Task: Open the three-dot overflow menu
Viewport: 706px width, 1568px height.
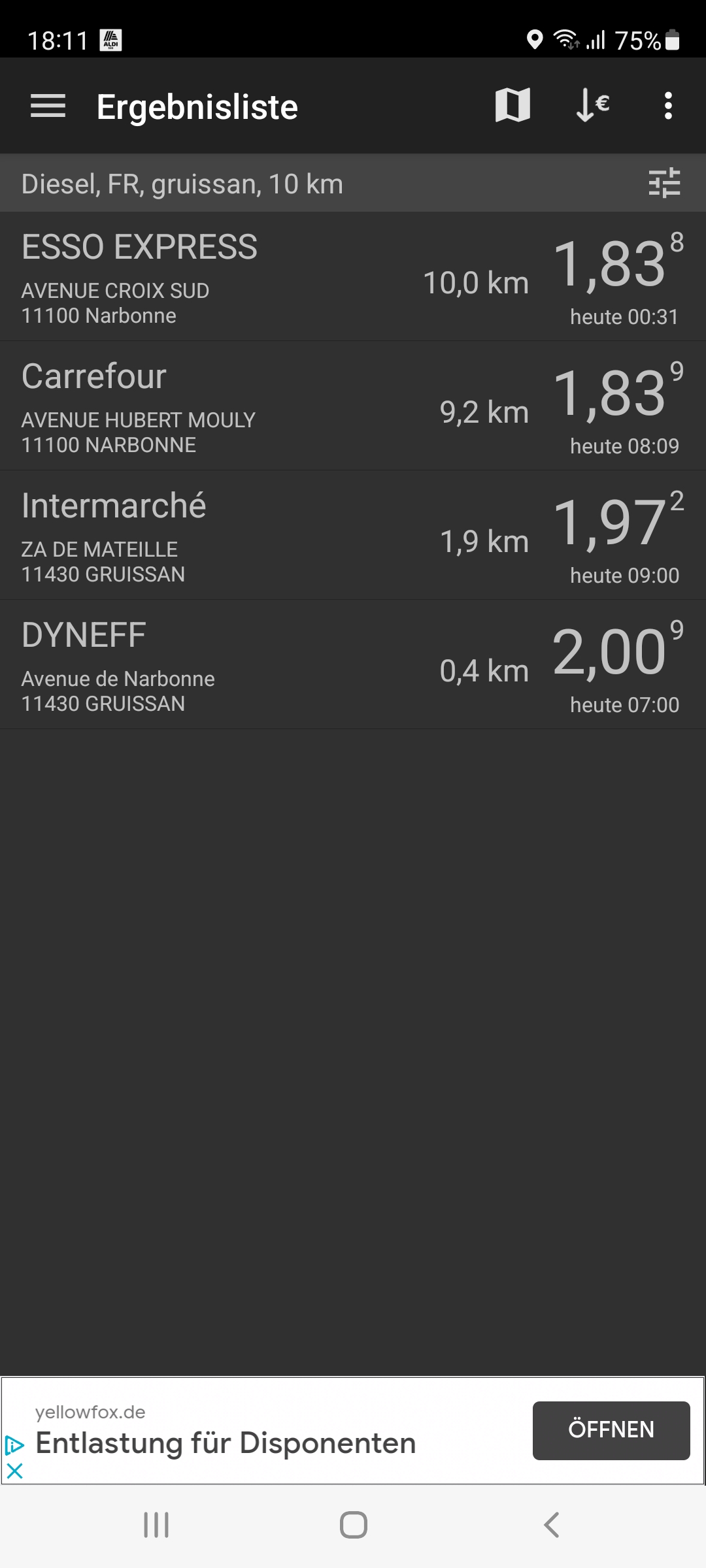Action: (x=668, y=105)
